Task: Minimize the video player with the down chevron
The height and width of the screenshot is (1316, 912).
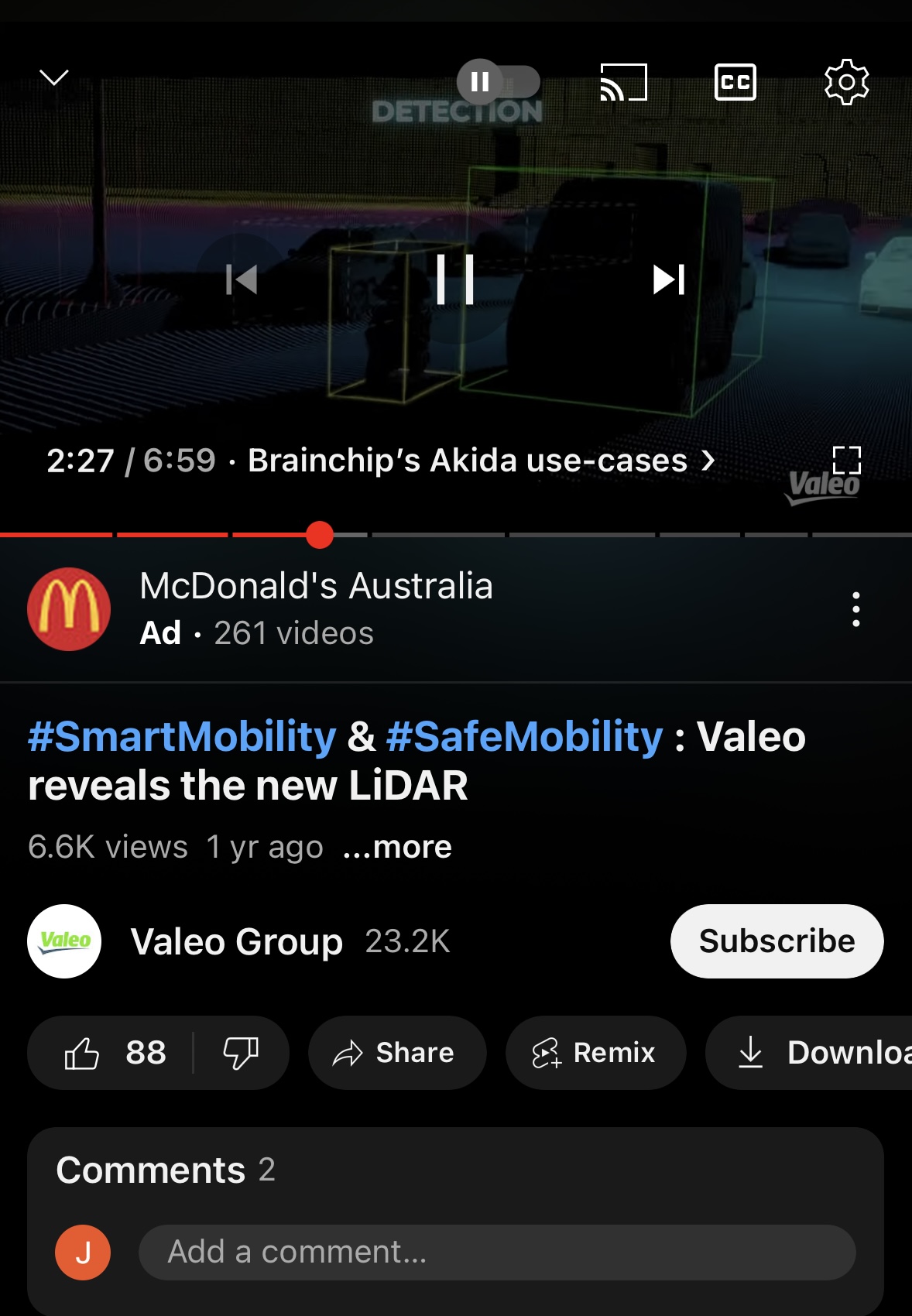Action: tap(54, 77)
